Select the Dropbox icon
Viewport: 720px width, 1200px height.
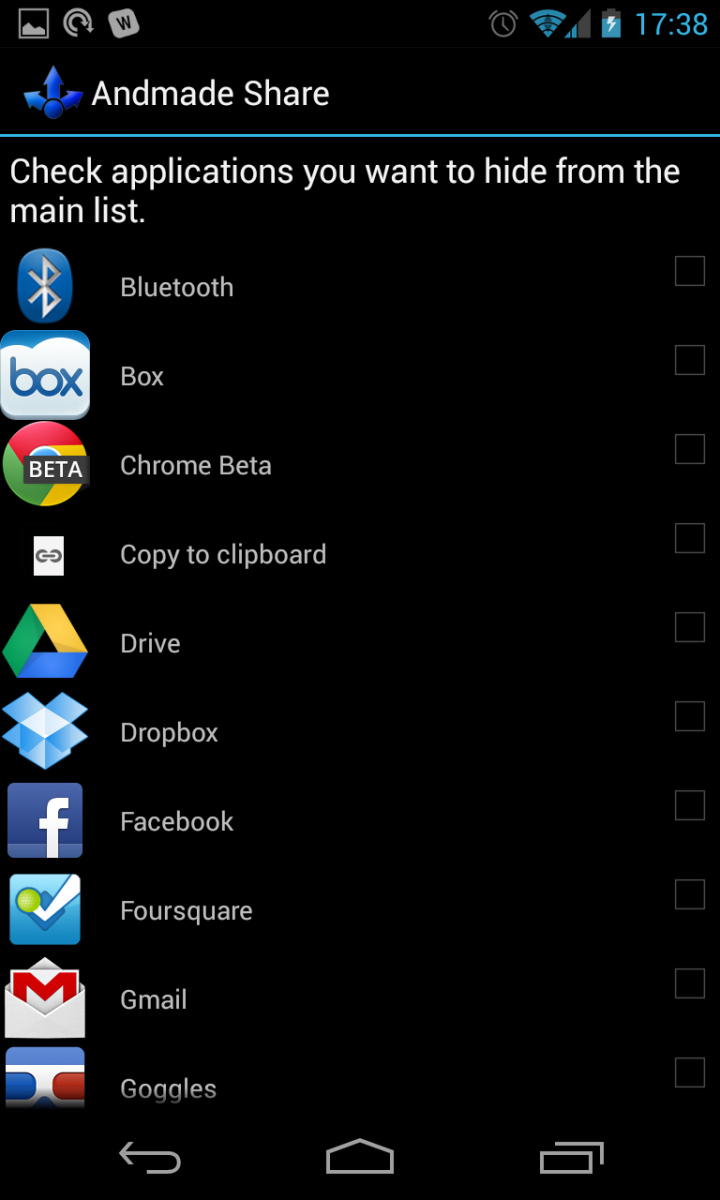[x=45, y=731]
